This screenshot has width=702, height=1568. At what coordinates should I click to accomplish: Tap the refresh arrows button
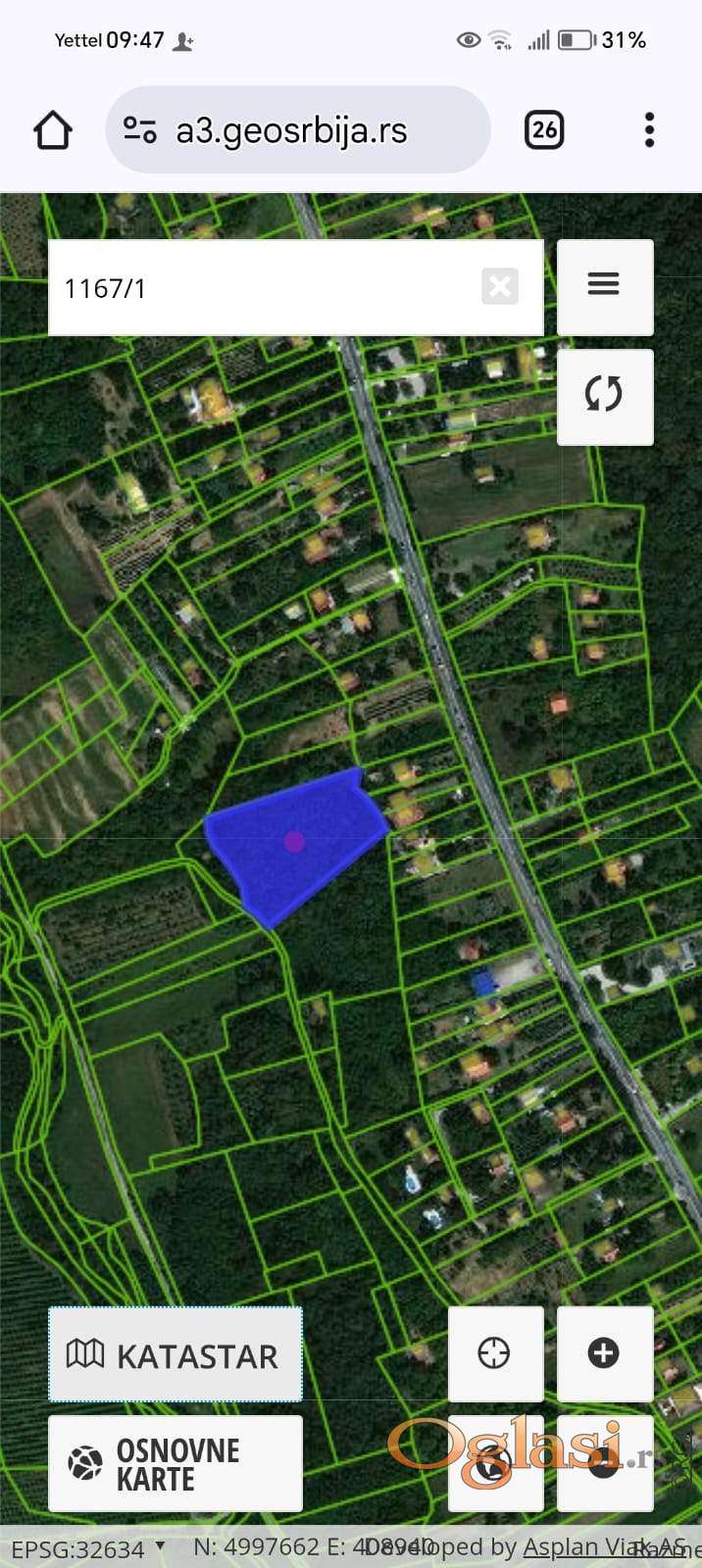[604, 395]
